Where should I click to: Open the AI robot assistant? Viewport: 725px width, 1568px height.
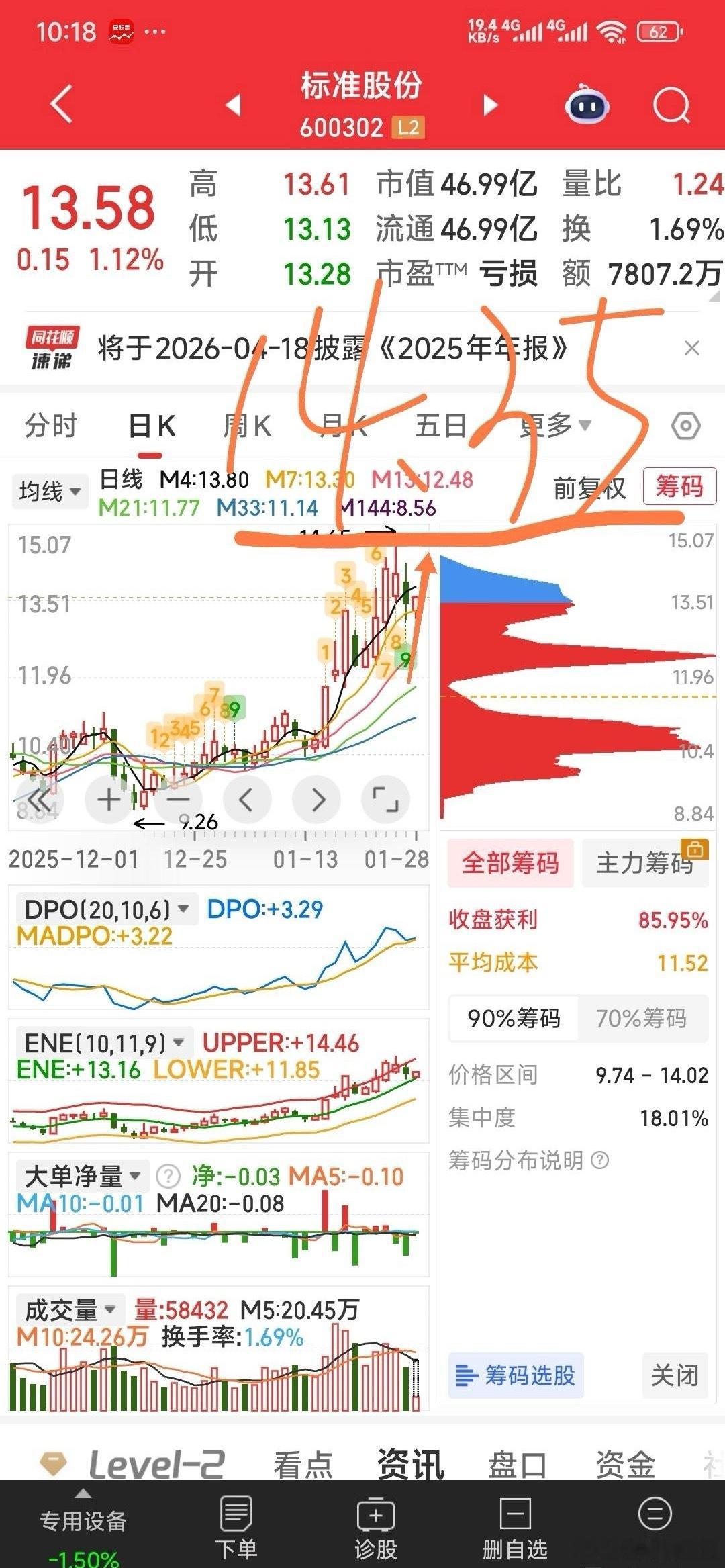[x=587, y=105]
